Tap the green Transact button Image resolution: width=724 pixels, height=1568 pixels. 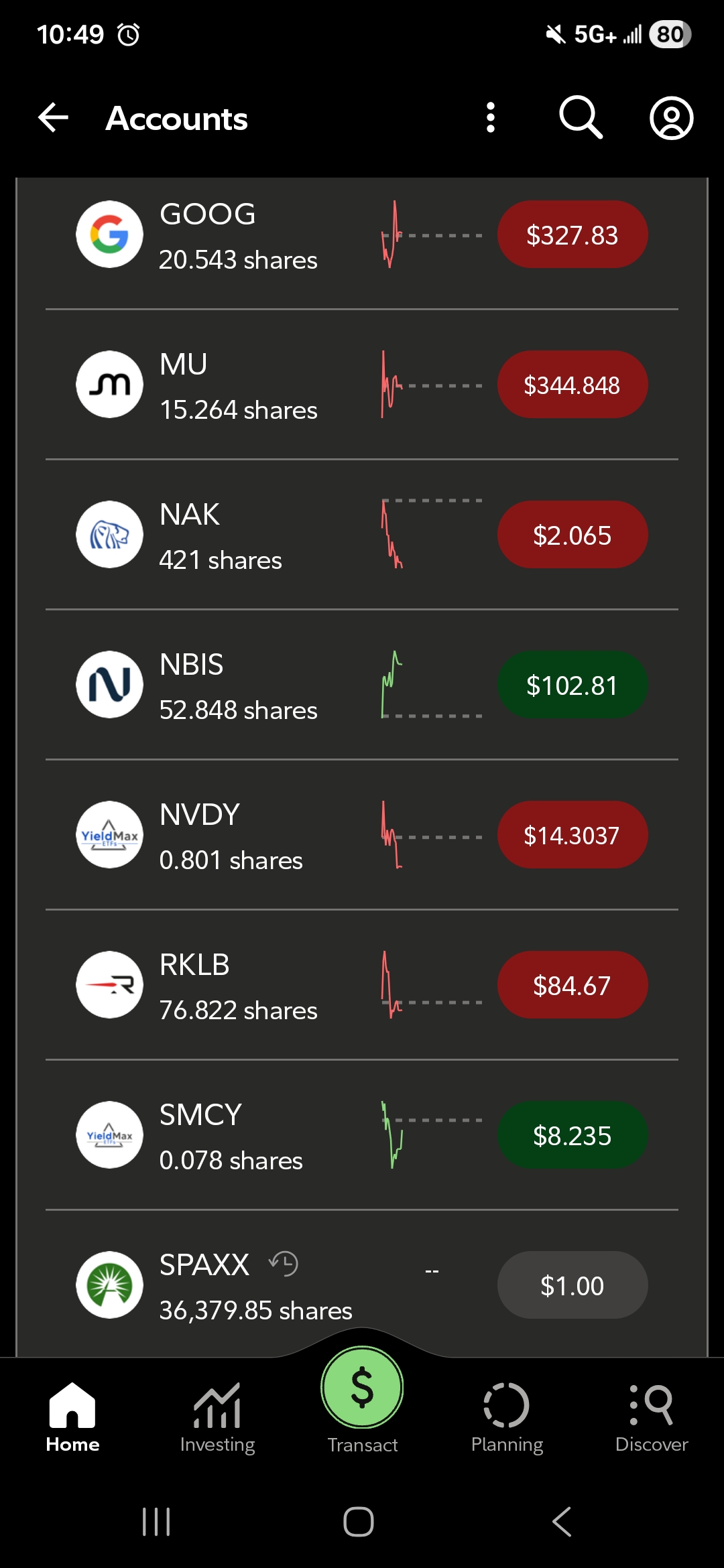(362, 1388)
